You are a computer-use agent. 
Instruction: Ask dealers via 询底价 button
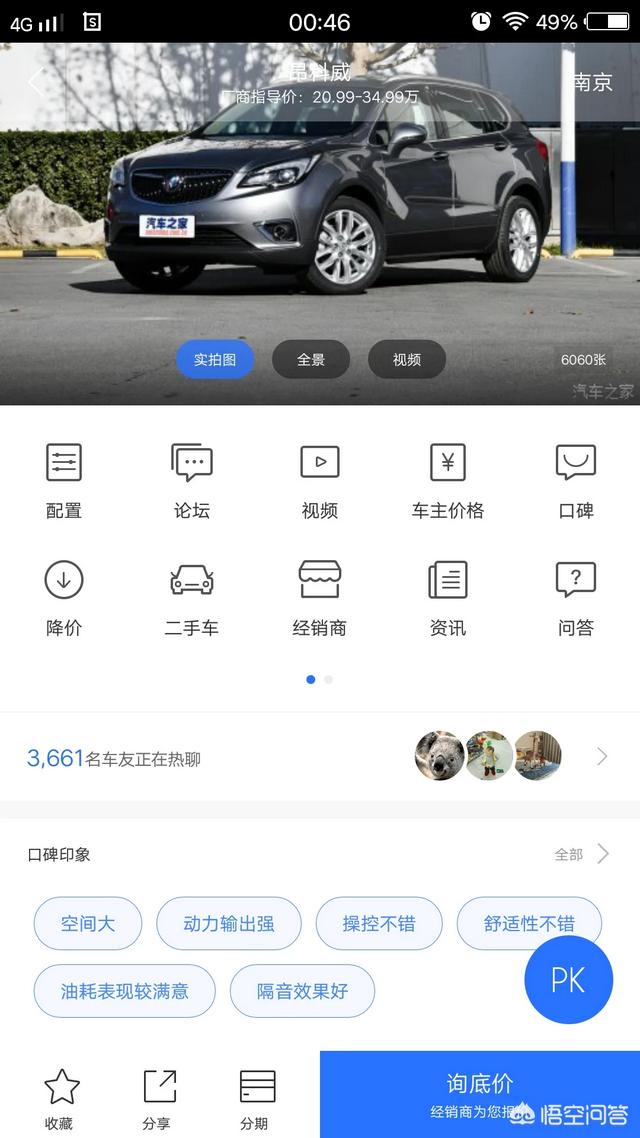480,1094
